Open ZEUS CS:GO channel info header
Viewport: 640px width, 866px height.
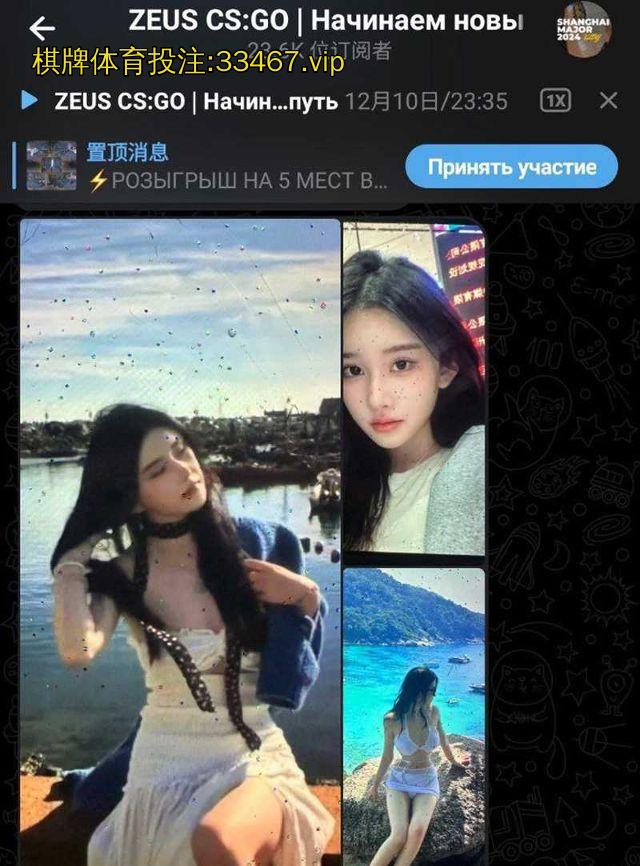tap(325, 22)
